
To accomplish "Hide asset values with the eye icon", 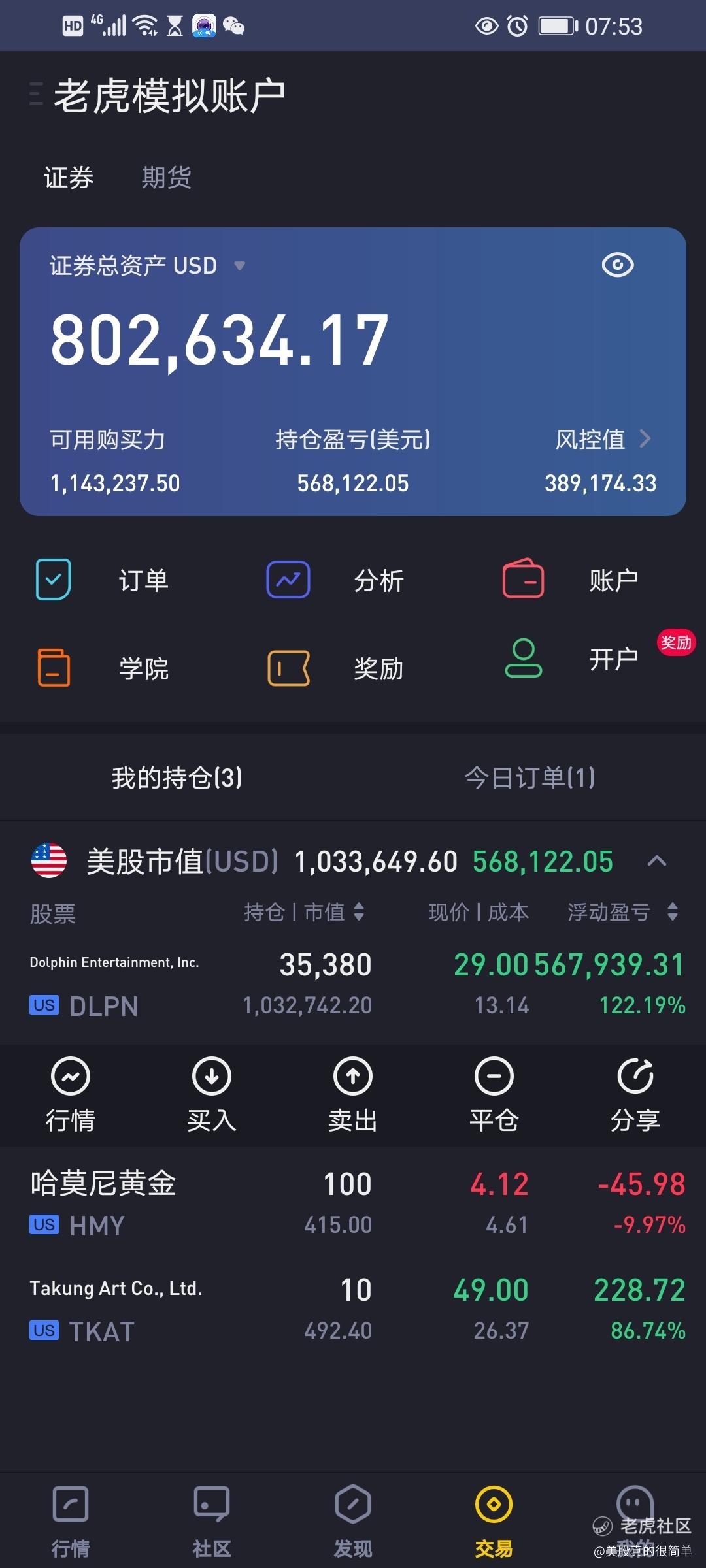I will (617, 265).
